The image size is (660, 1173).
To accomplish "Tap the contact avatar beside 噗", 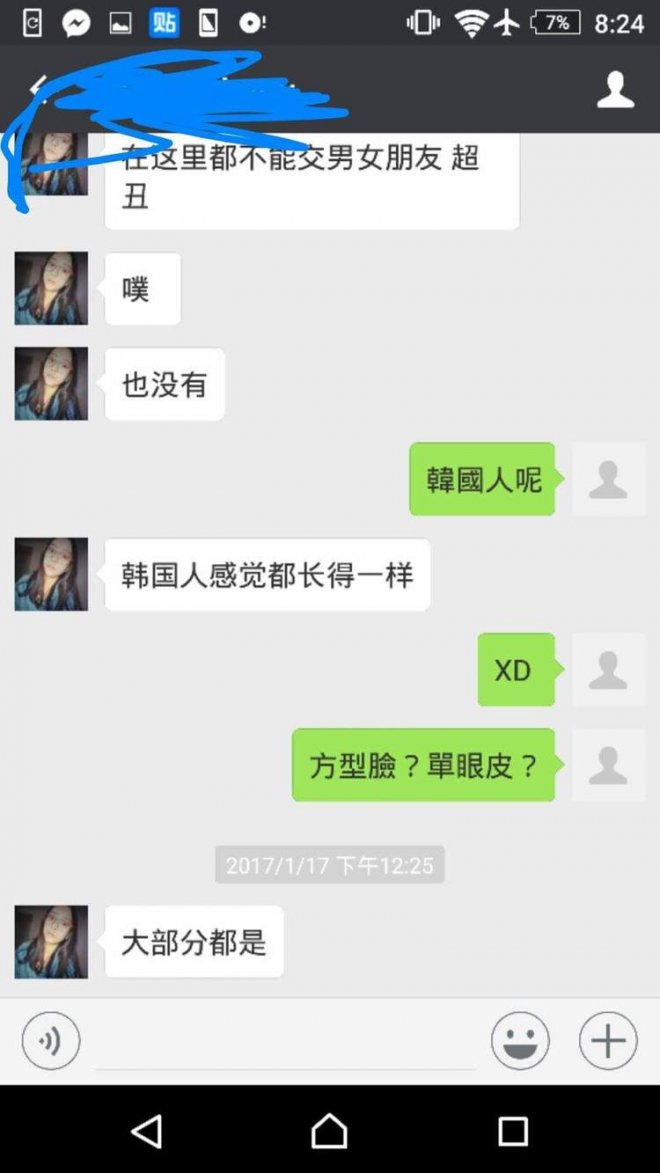I will (x=51, y=288).
